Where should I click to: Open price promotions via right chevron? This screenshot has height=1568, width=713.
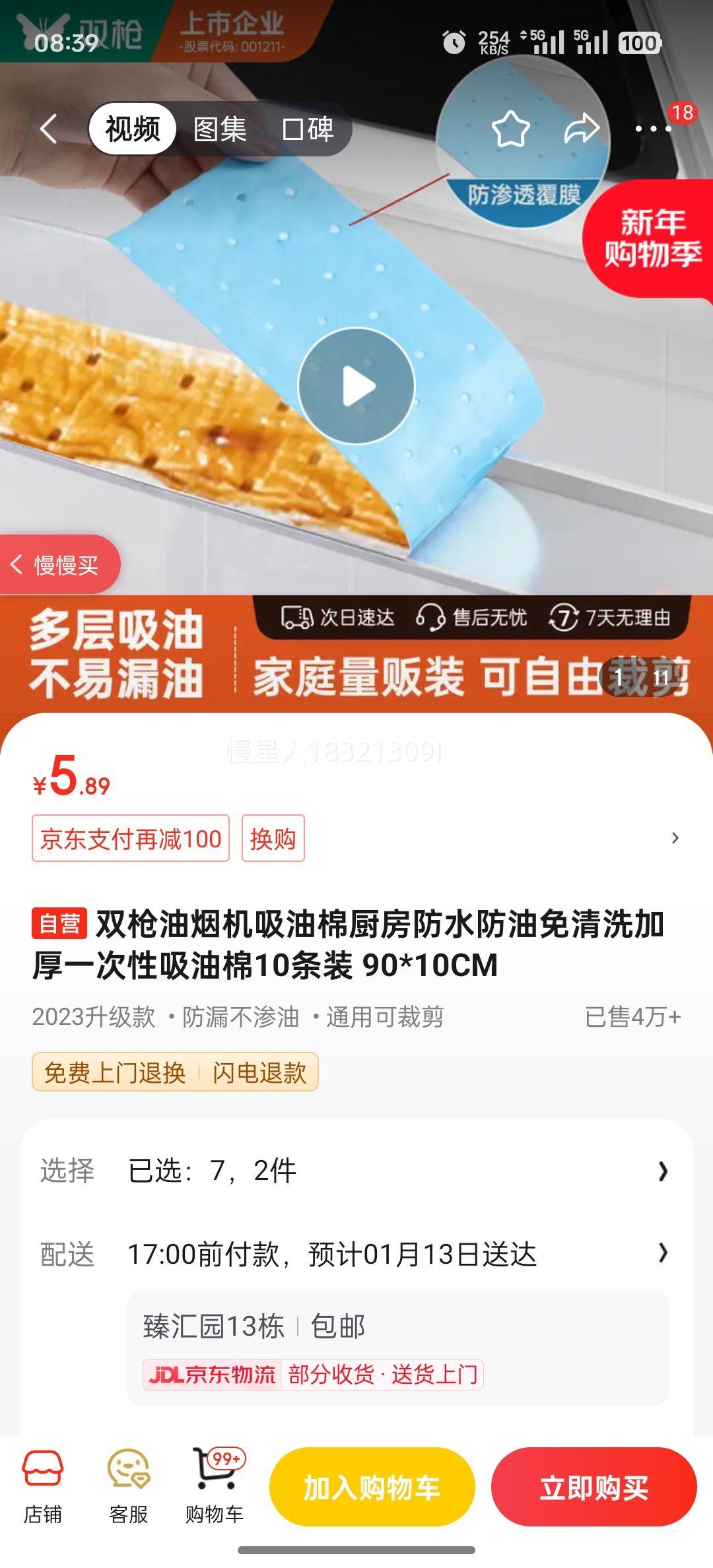pyautogui.click(x=673, y=837)
